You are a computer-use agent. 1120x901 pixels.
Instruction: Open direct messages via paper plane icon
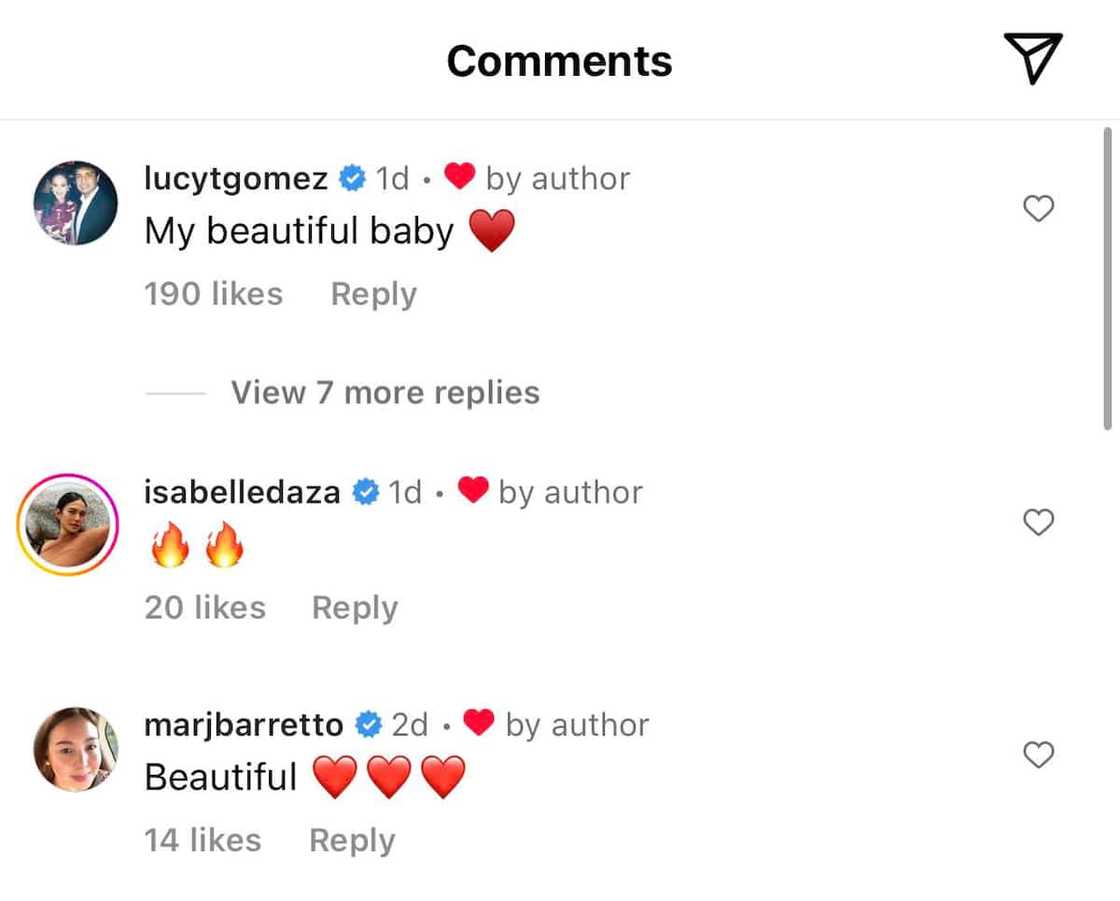click(x=1032, y=59)
